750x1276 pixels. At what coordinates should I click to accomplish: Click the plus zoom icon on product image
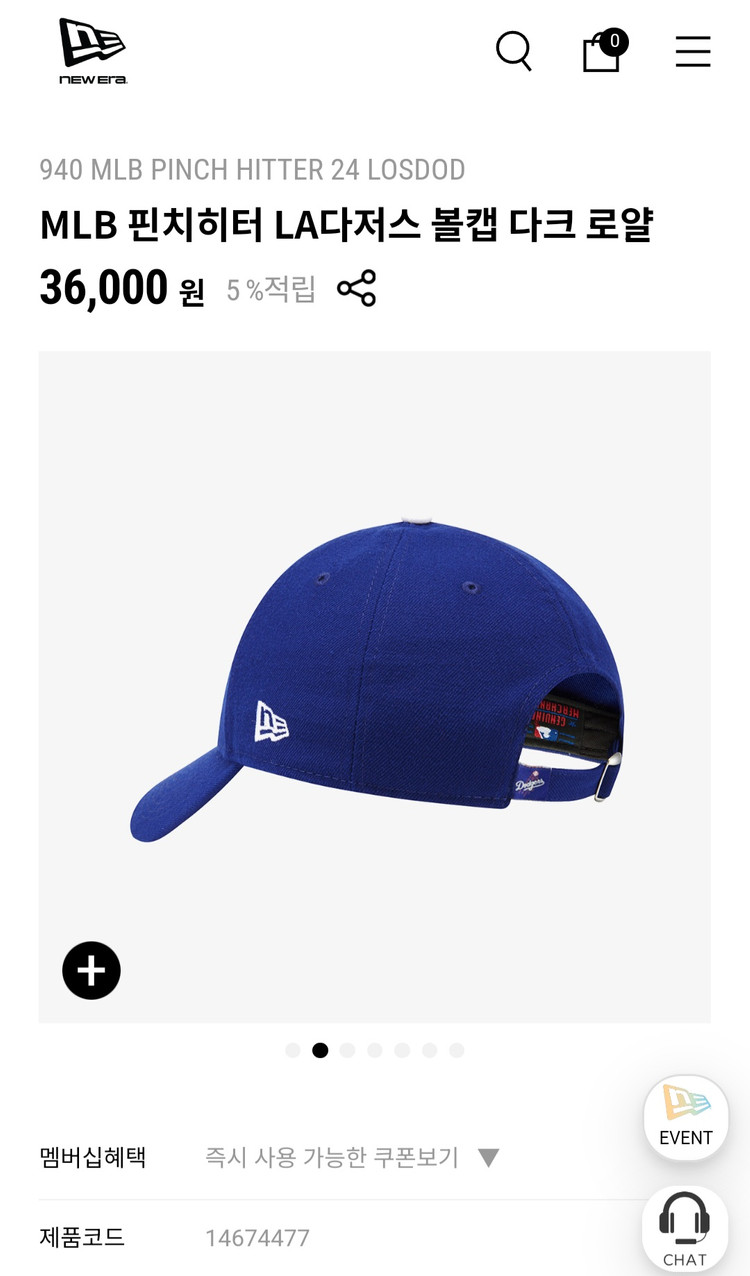click(x=91, y=969)
